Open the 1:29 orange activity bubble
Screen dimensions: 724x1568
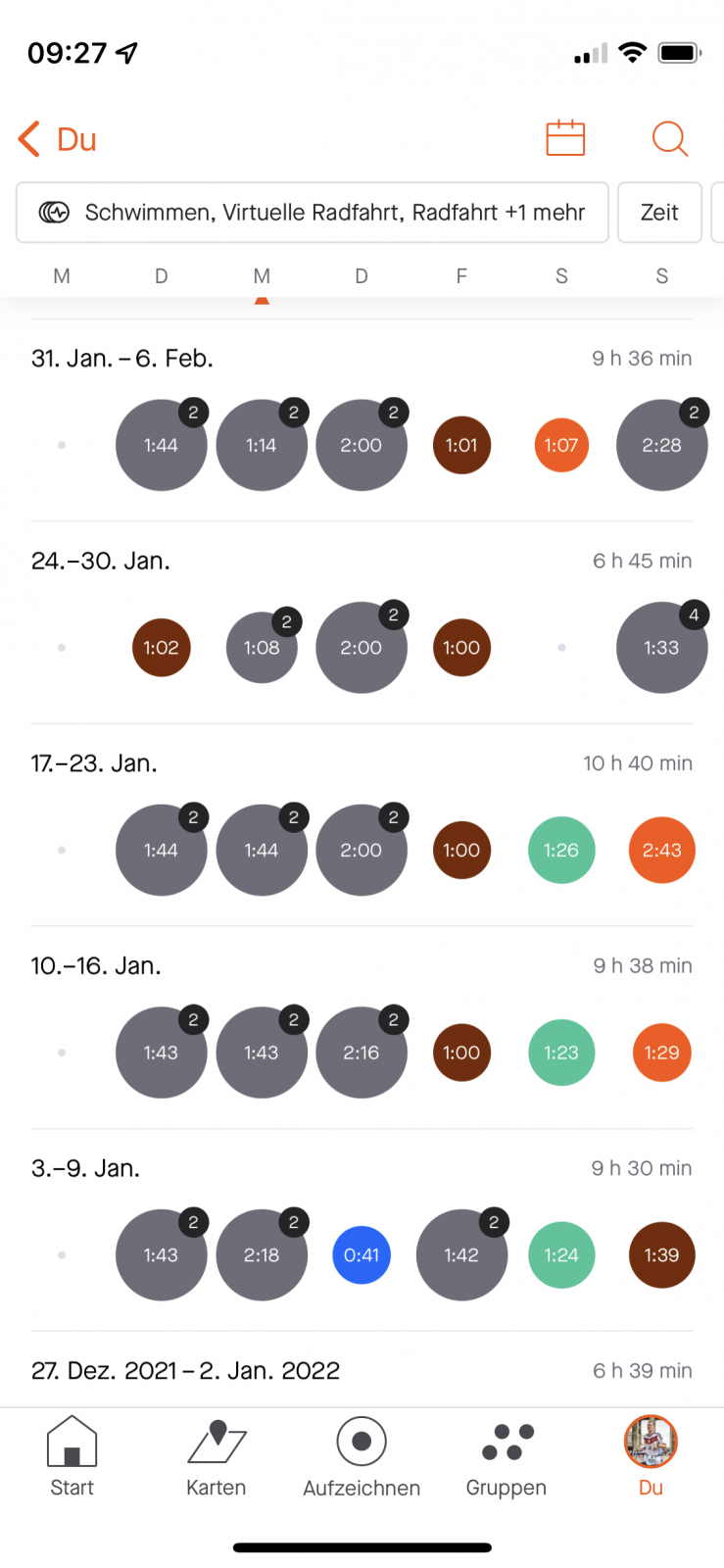pyautogui.click(x=661, y=1053)
